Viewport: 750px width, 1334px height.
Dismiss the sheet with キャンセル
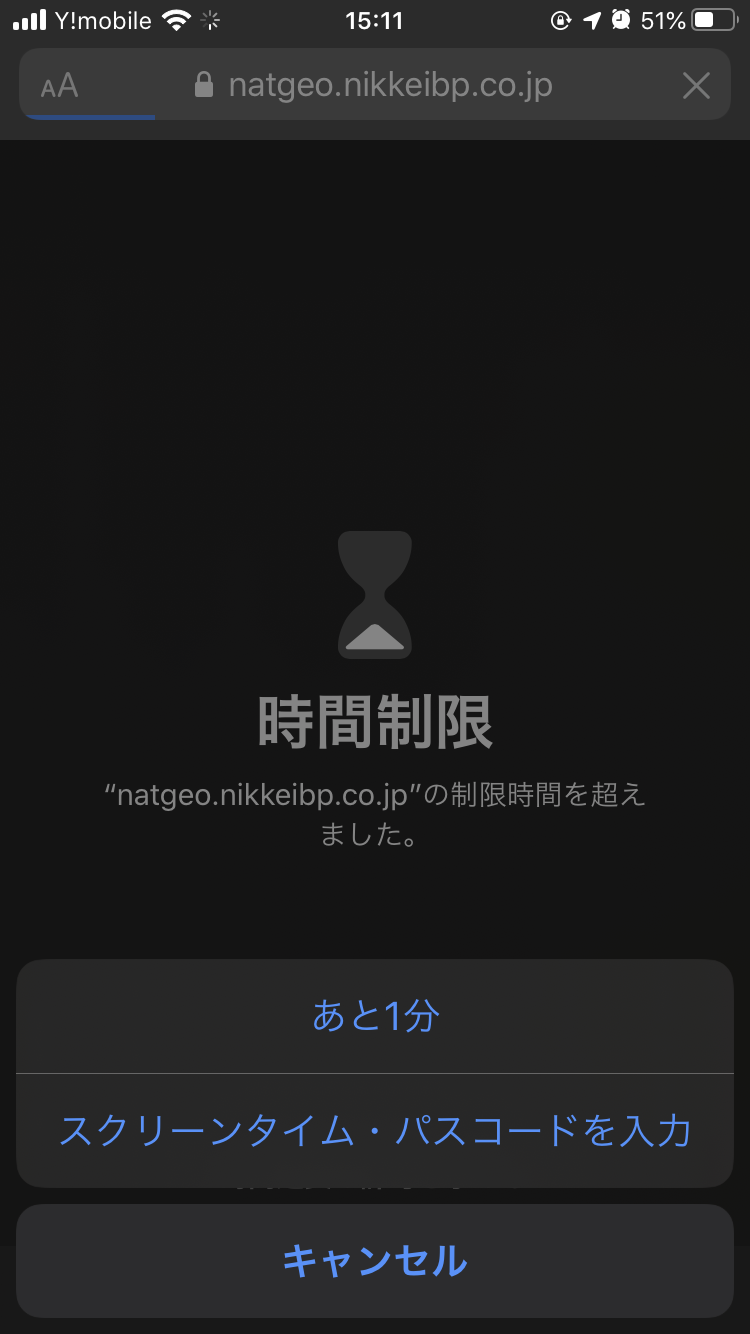pos(375,1261)
